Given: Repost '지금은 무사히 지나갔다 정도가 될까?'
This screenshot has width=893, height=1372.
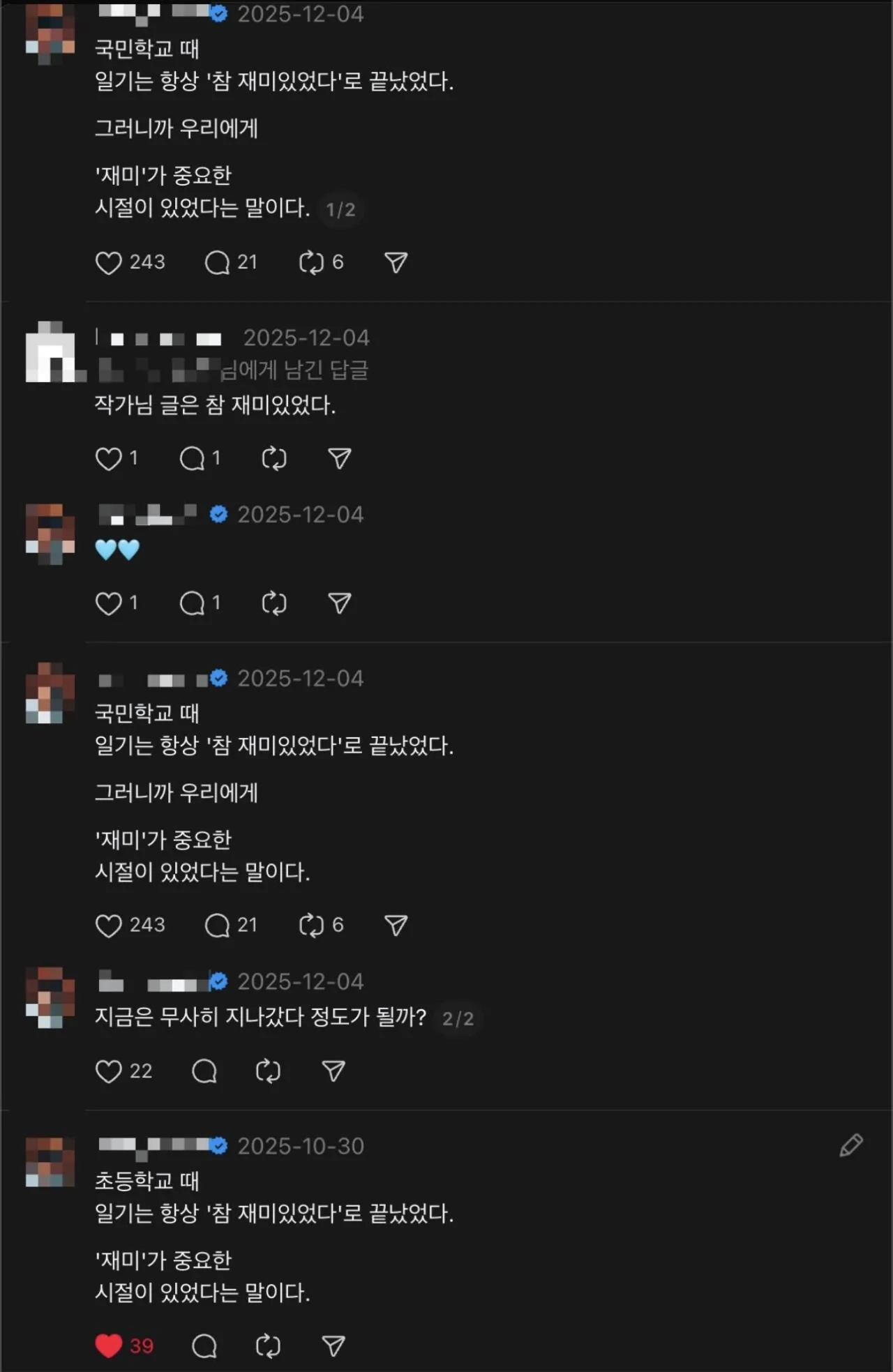Looking at the screenshot, I should (268, 1071).
